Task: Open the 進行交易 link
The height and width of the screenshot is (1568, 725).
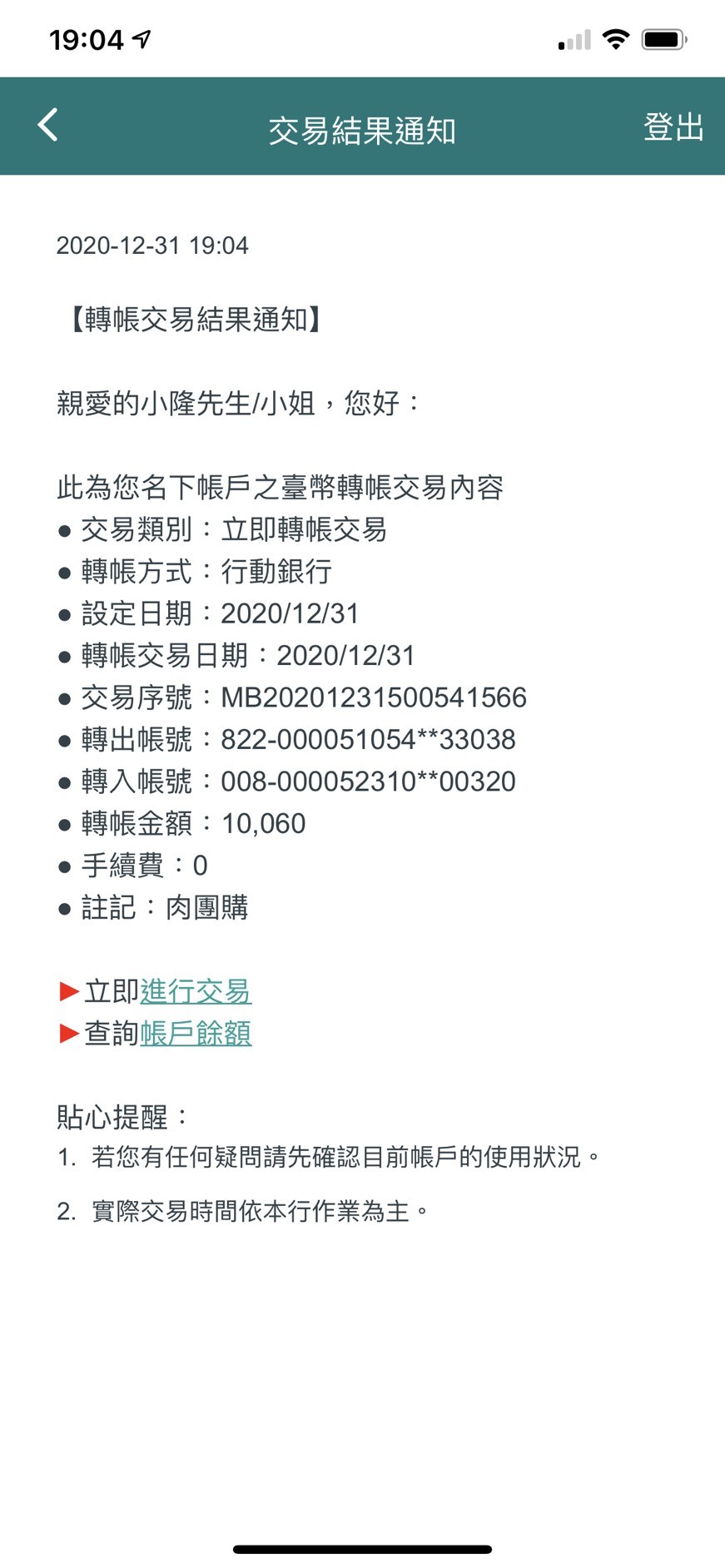Action: 196,991
